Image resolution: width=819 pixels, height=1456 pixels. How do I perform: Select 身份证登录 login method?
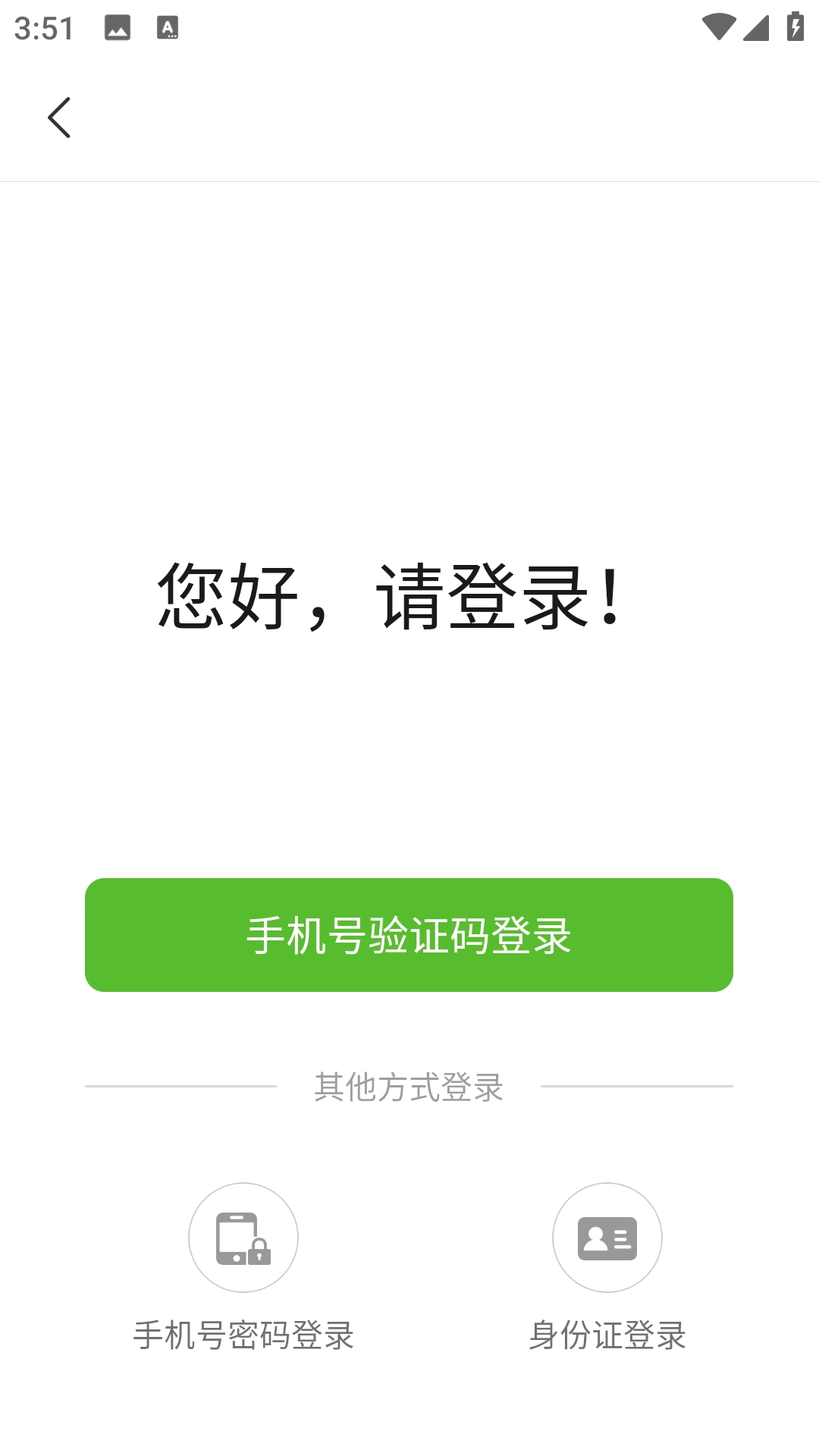[607, 1238]
